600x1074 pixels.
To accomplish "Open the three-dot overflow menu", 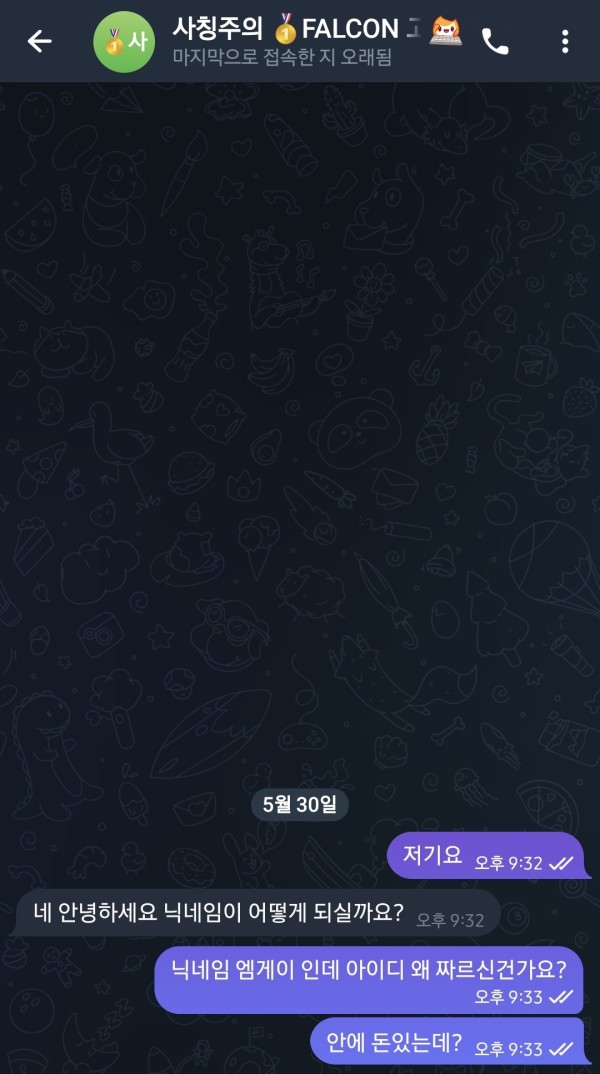I will coord(565,41).
